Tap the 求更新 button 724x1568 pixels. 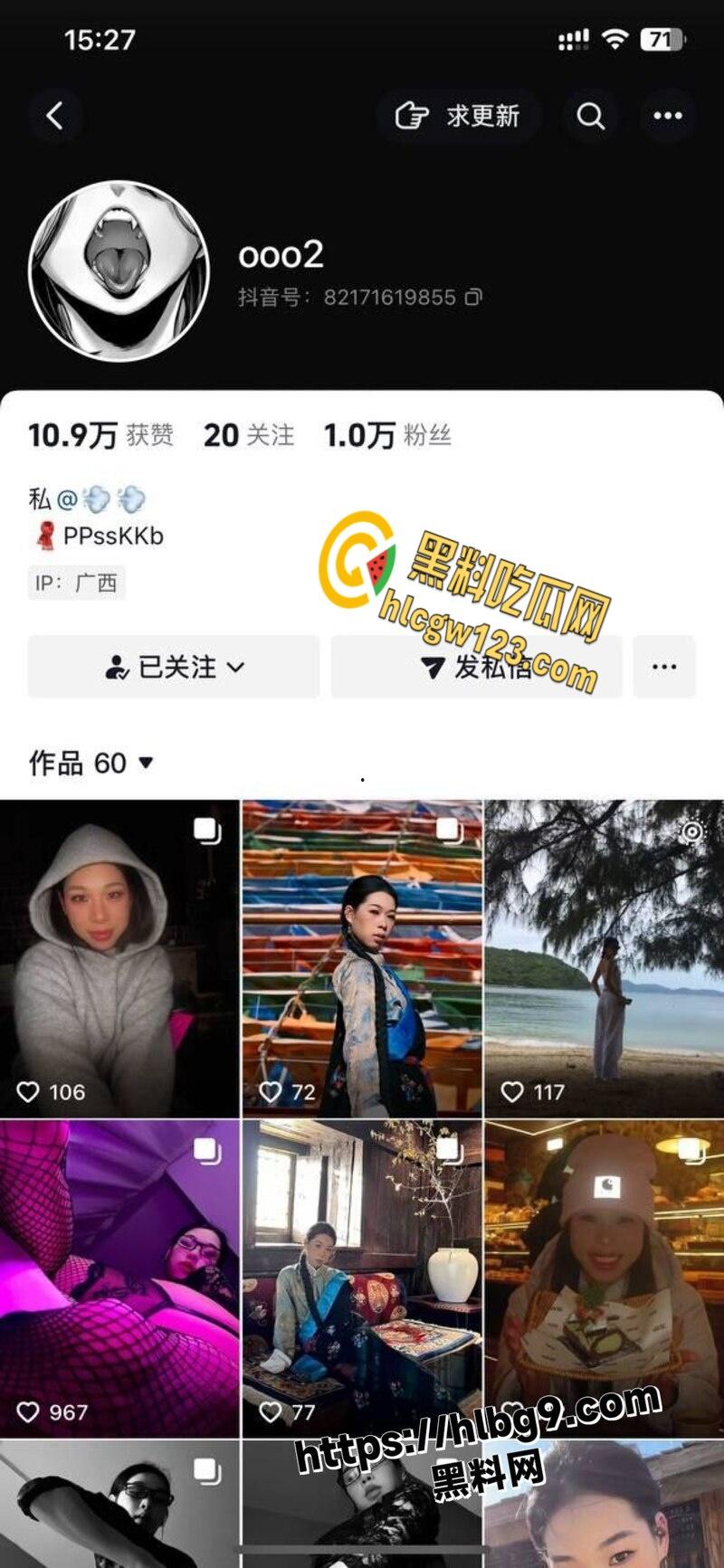(x=457, y=115)
